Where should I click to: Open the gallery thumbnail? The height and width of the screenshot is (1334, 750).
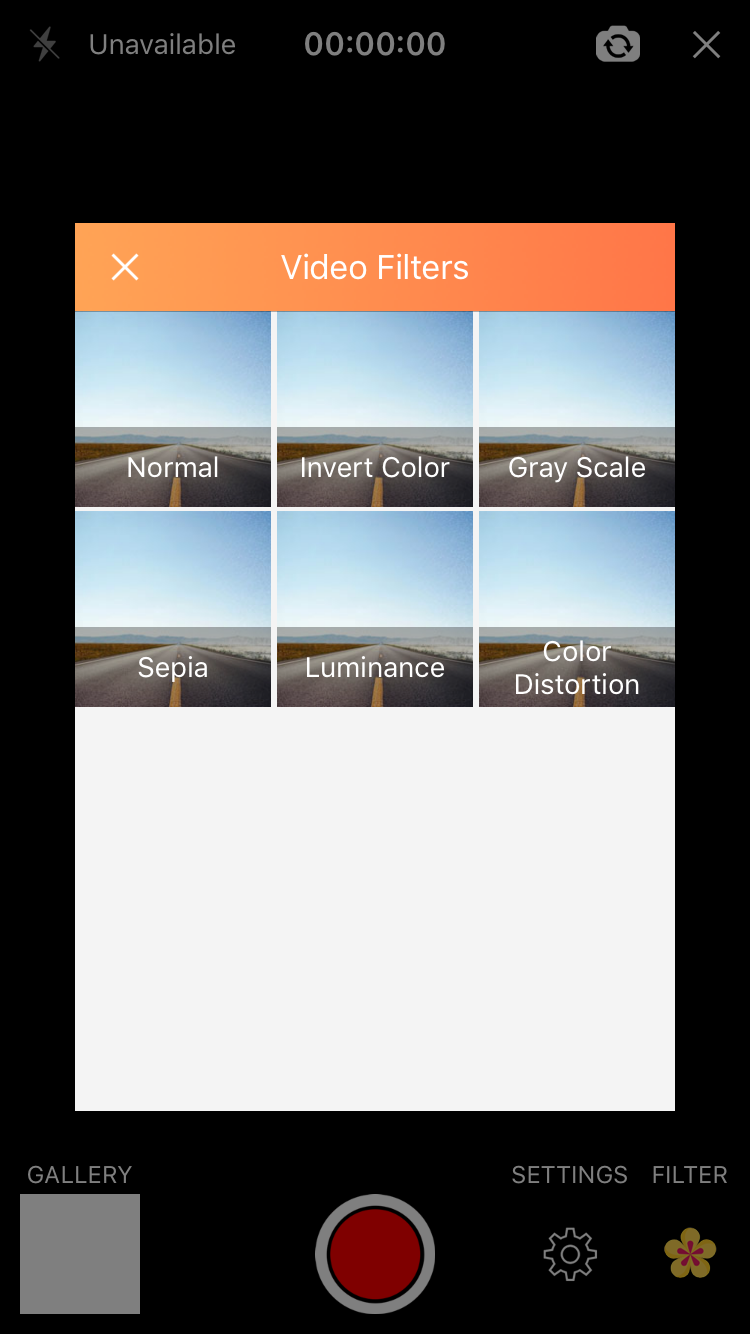click(x=80, y=1254)
